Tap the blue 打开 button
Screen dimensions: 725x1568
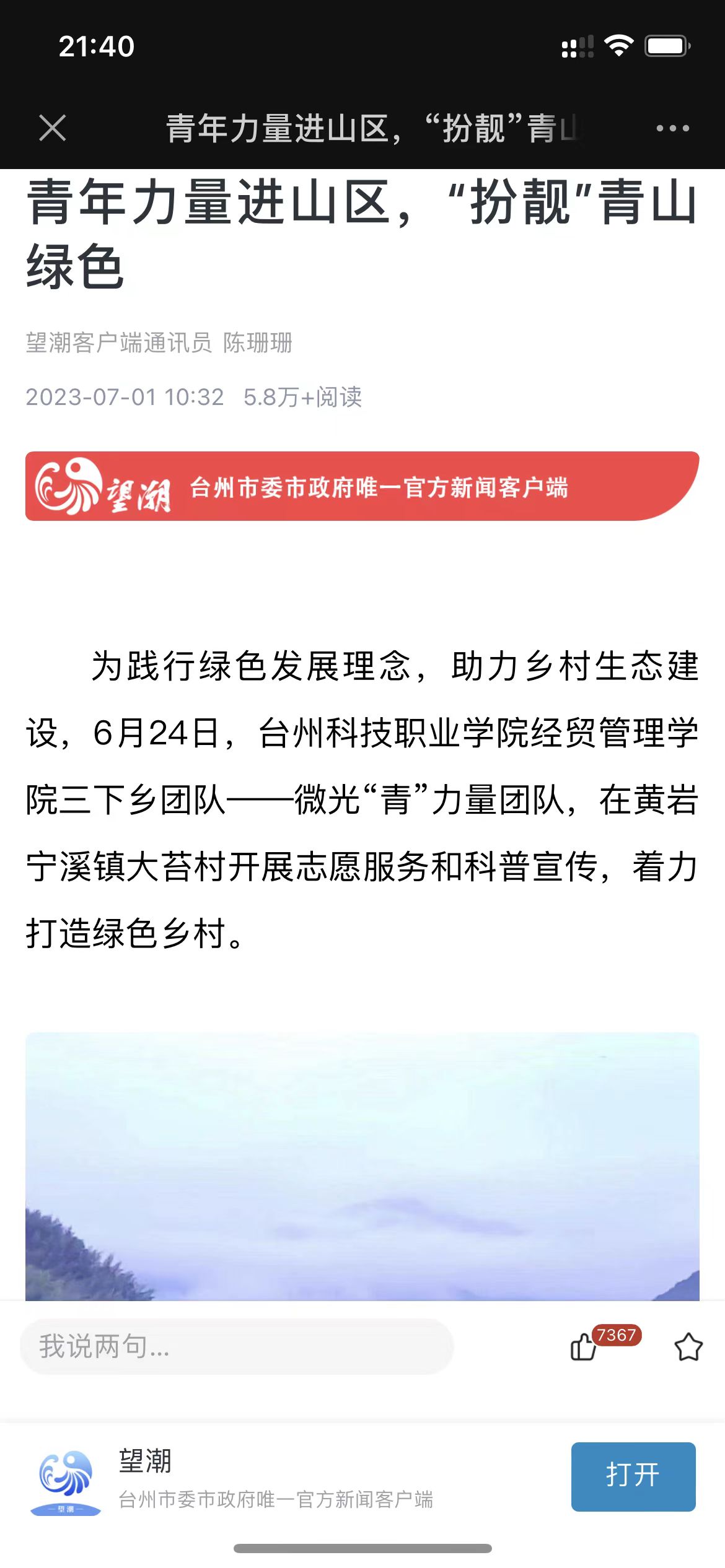point(633,1476)
